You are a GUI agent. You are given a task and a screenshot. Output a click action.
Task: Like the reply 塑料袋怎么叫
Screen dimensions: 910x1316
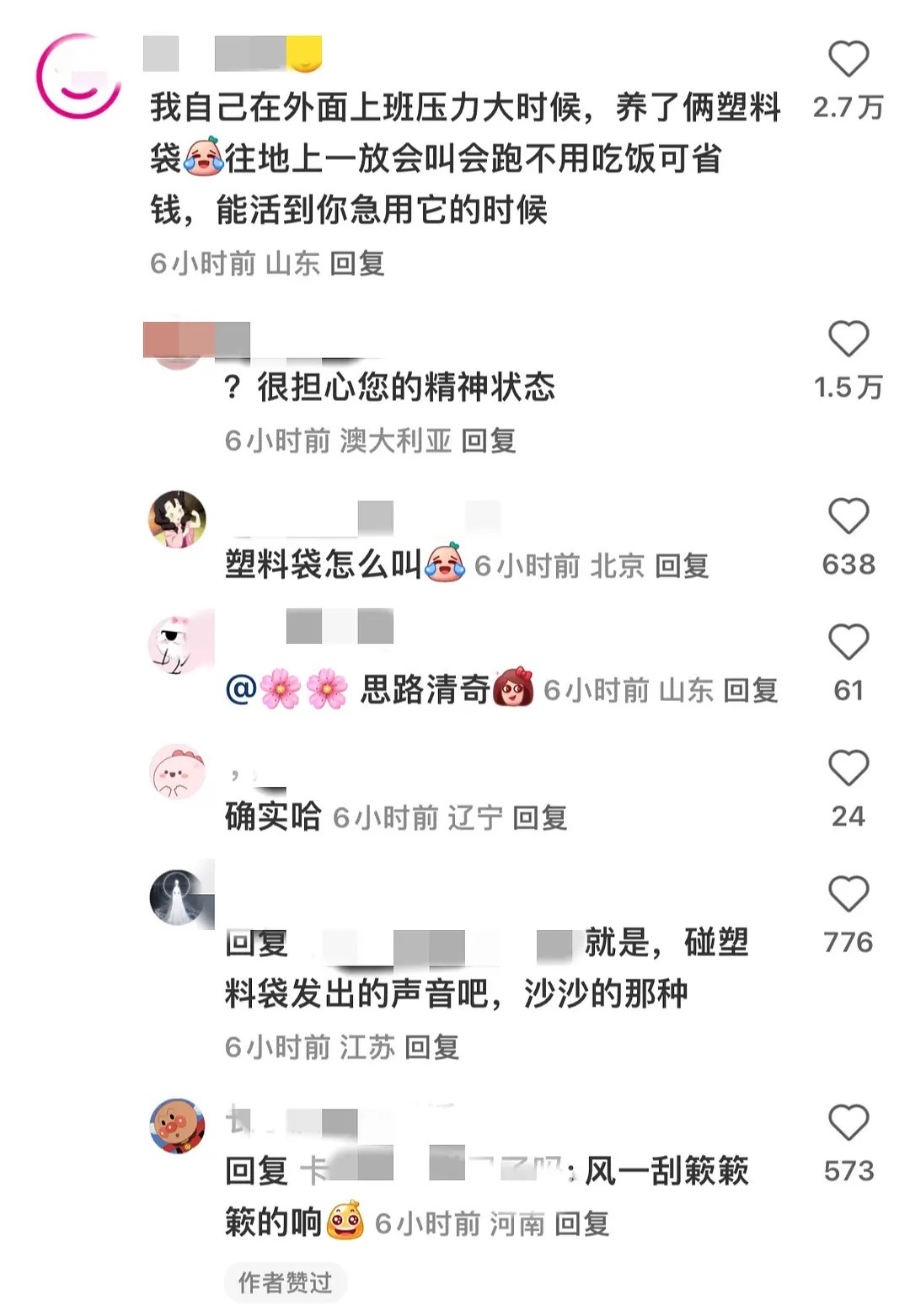point(848,516)
